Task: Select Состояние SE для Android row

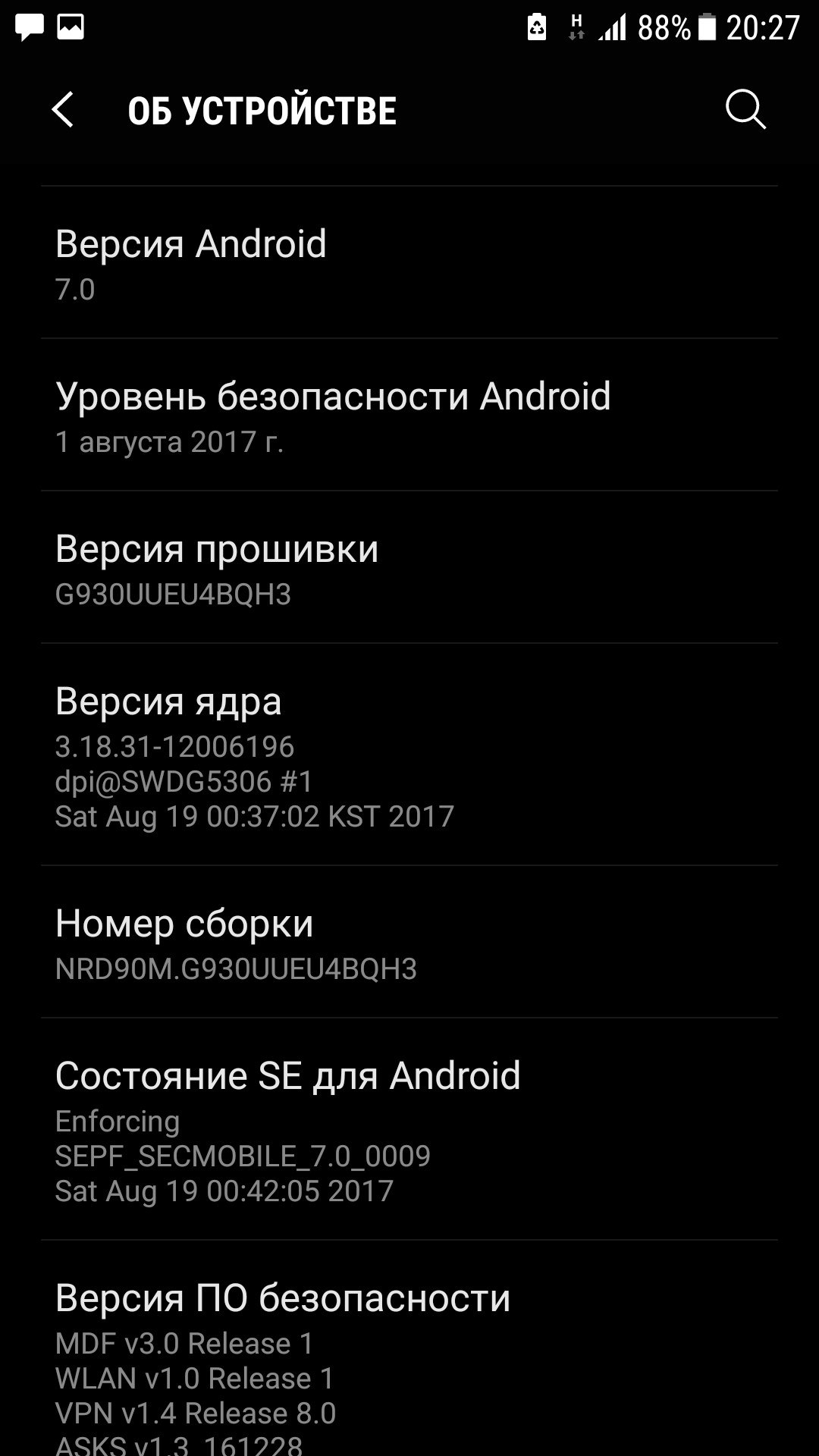Action: pos(409,1129)
